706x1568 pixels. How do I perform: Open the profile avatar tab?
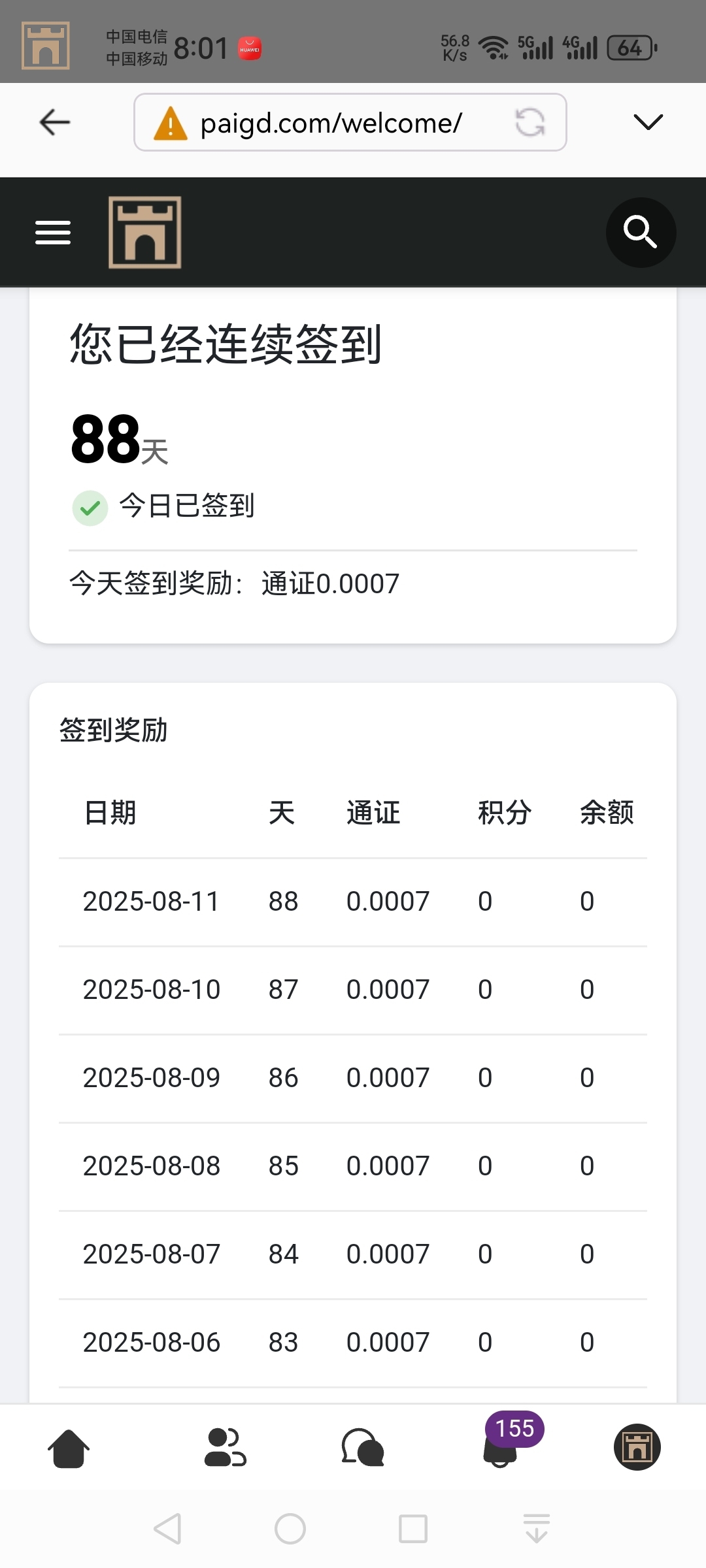637,1447
